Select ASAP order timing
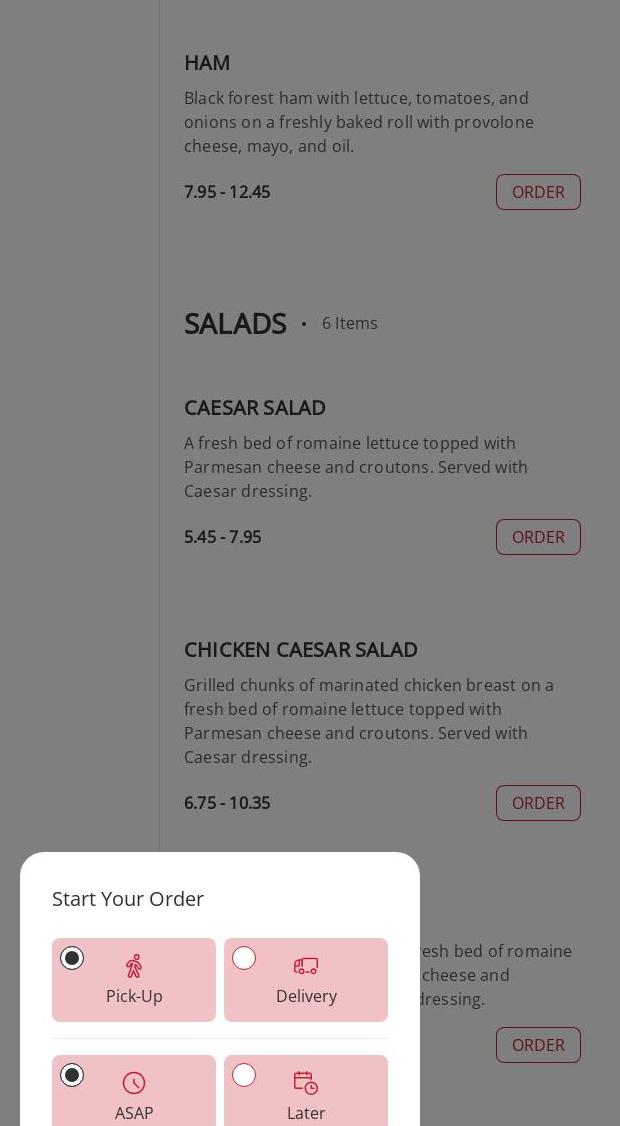 pos(134,1090)
